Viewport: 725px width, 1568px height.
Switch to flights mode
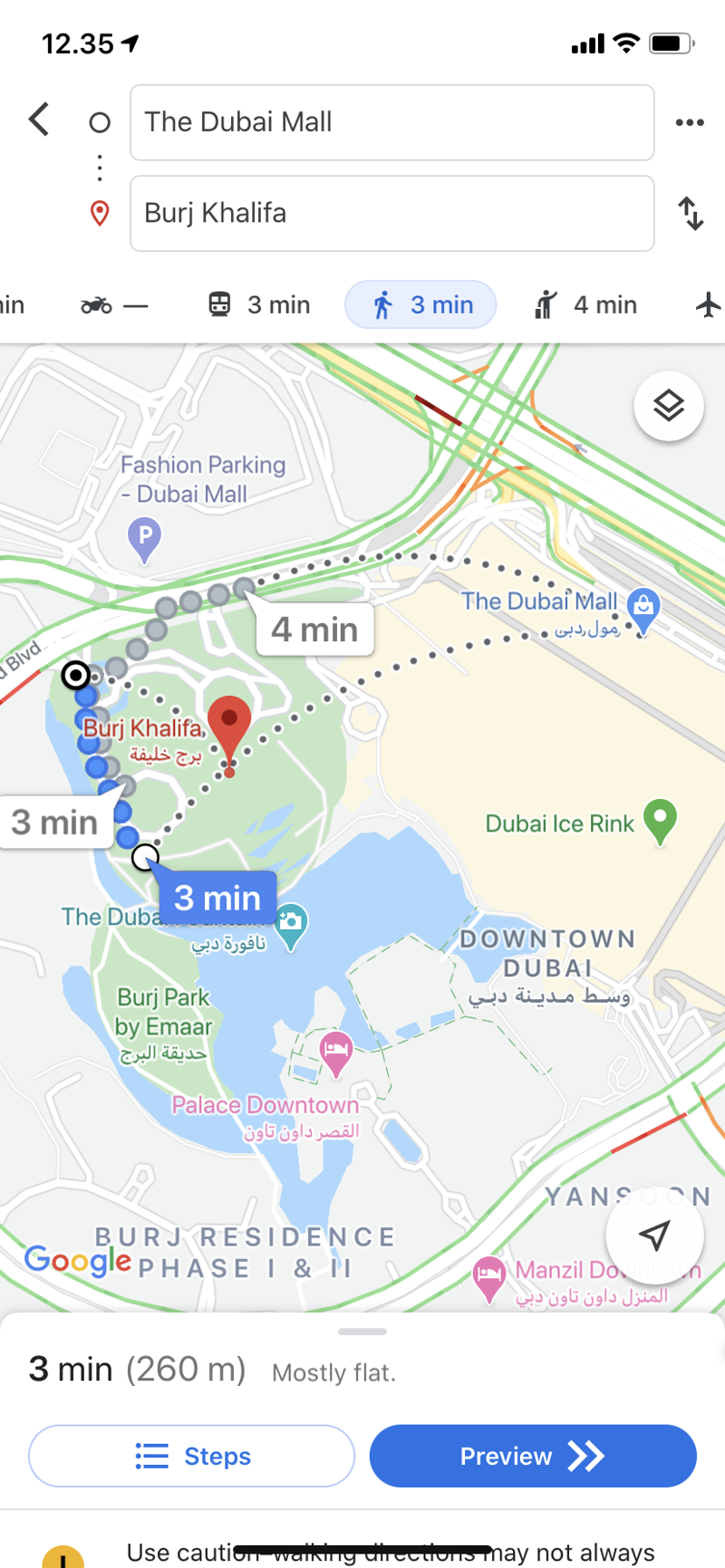coord(708,305)
